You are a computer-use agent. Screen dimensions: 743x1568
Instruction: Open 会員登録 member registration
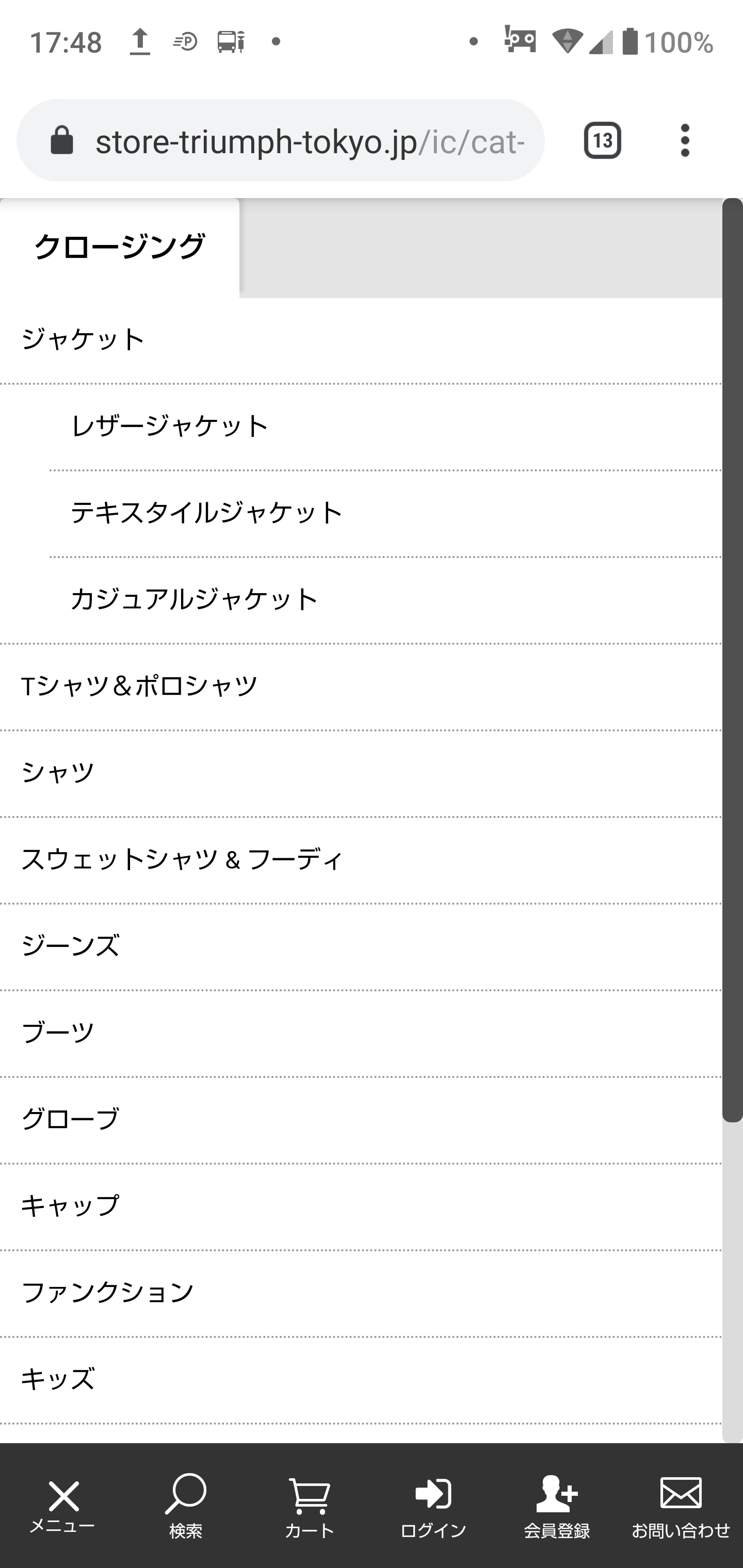pyautogui.click(x=557, y=1505)
